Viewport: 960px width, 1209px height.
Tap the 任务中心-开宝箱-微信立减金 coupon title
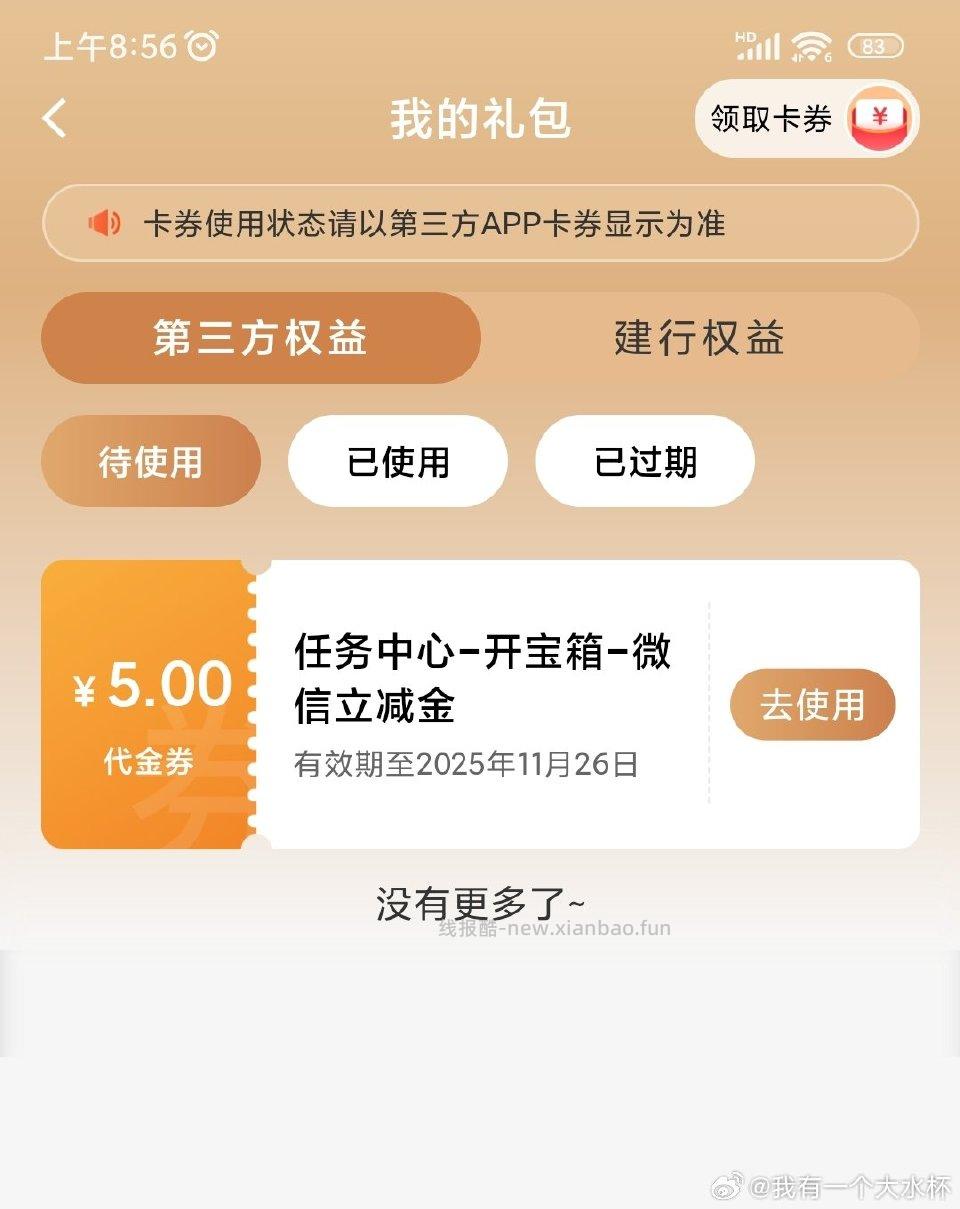(x=480, y=678)
